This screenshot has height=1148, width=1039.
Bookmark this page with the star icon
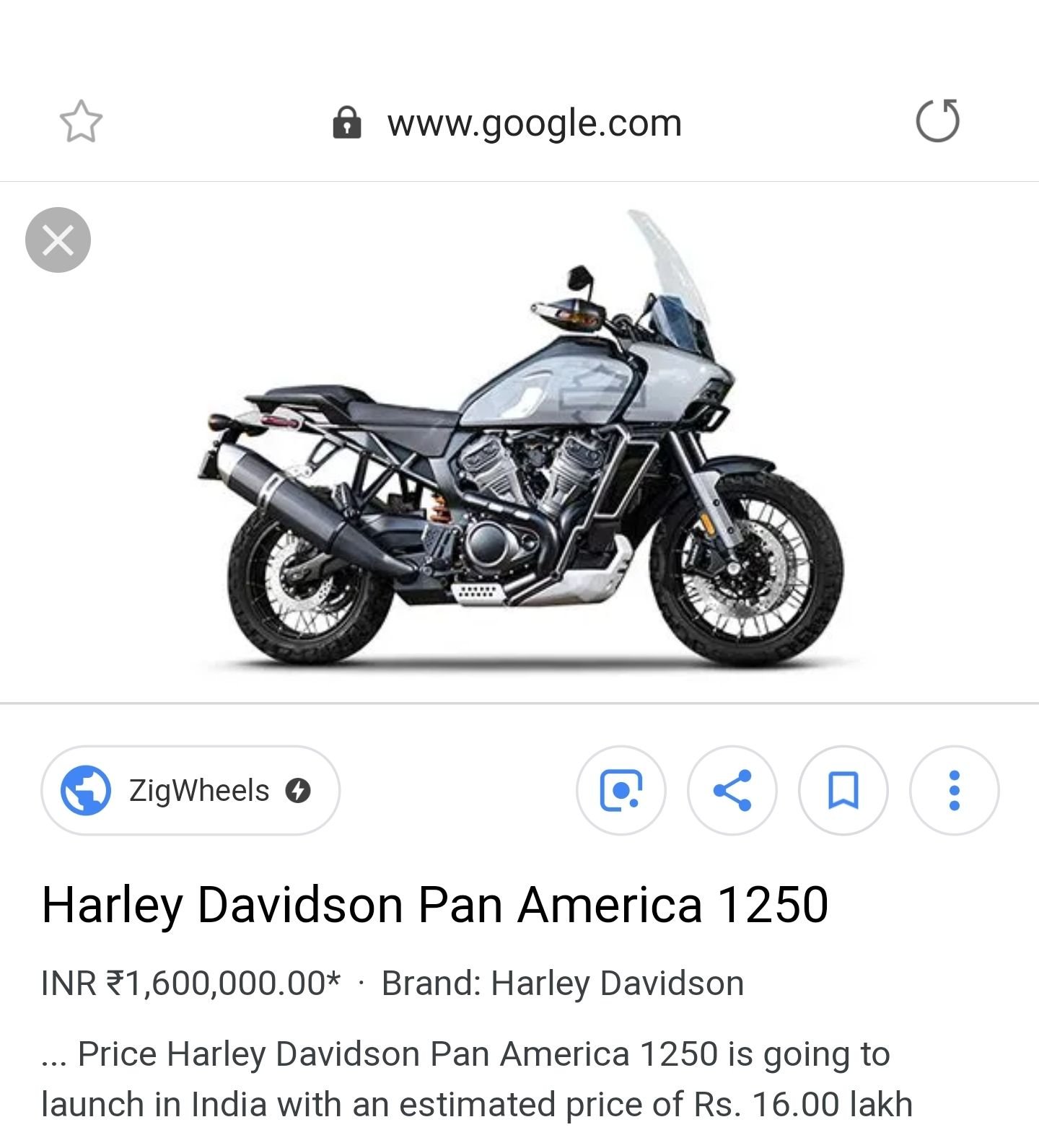pos(80,121)
